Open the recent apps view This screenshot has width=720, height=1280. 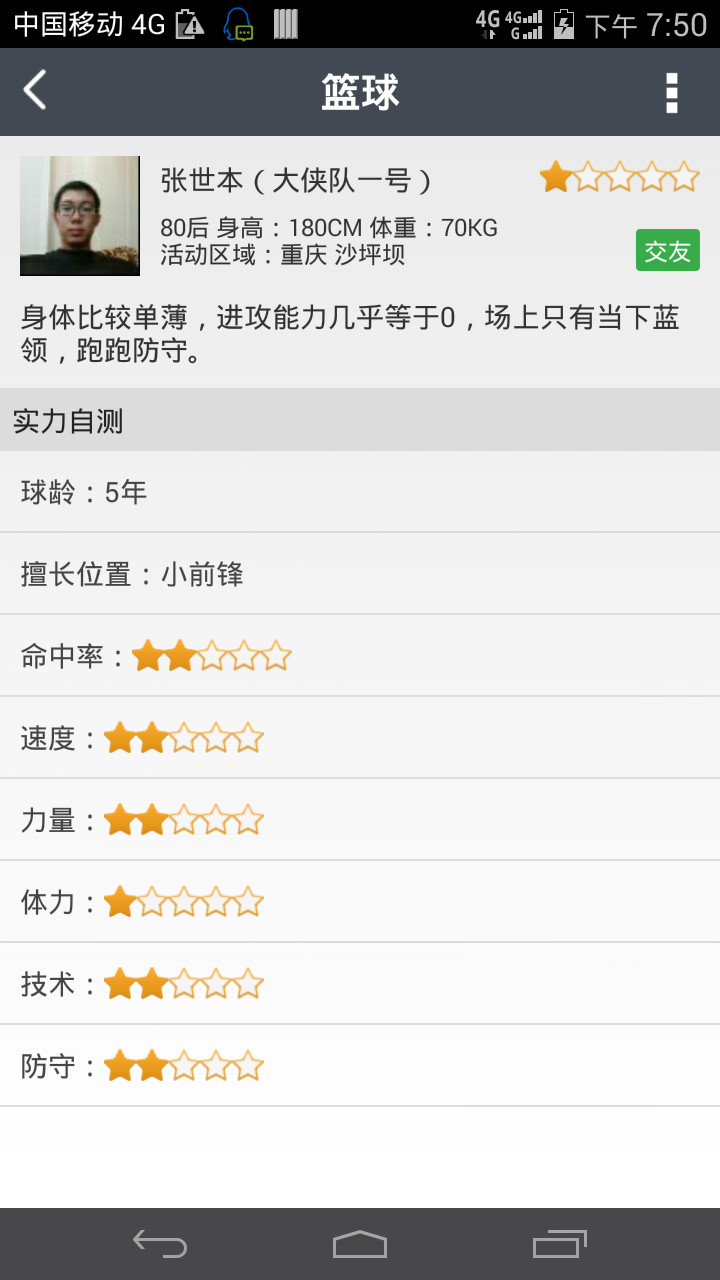coord(560,1244)
